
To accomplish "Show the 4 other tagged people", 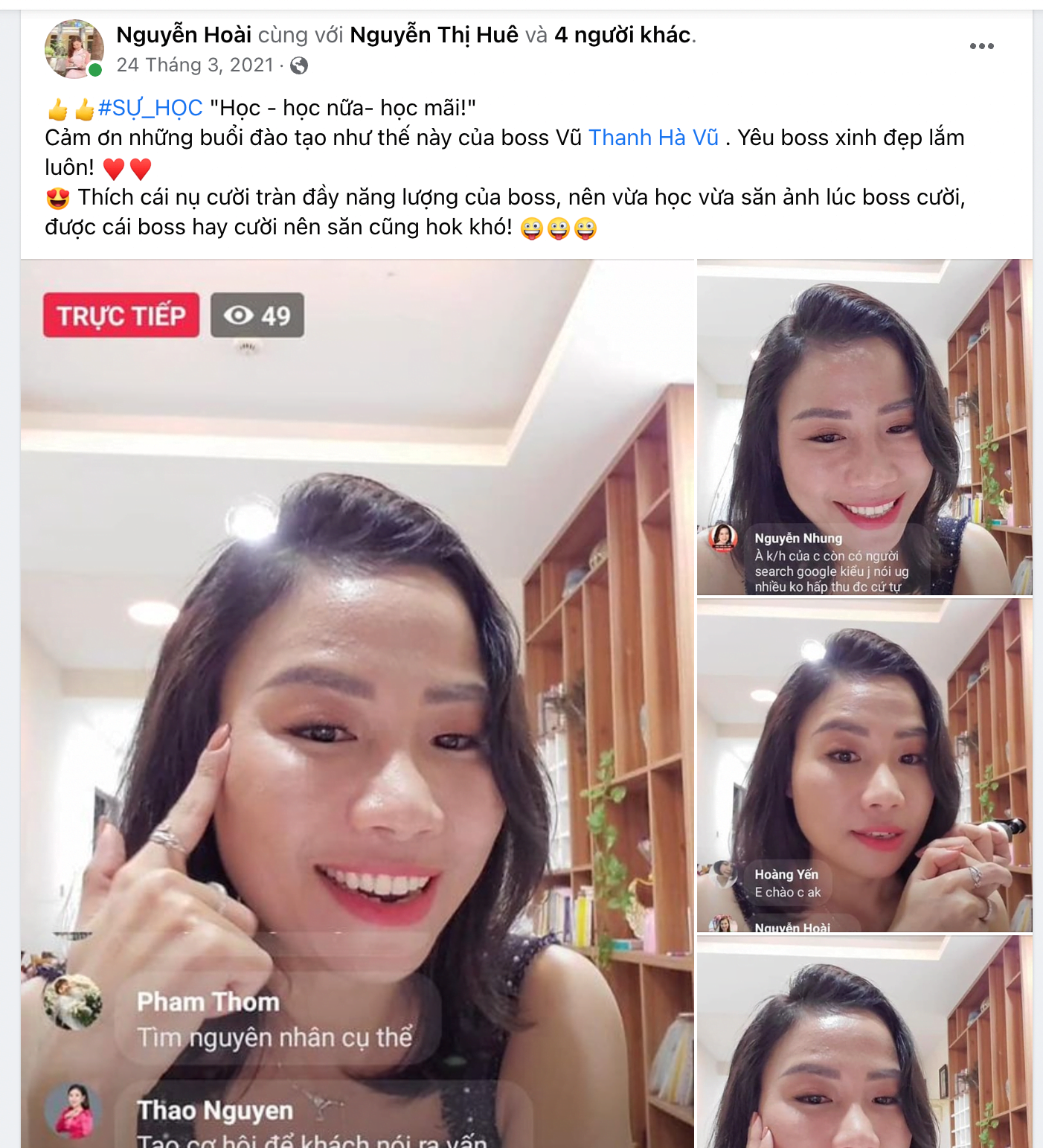I will 622,35.
